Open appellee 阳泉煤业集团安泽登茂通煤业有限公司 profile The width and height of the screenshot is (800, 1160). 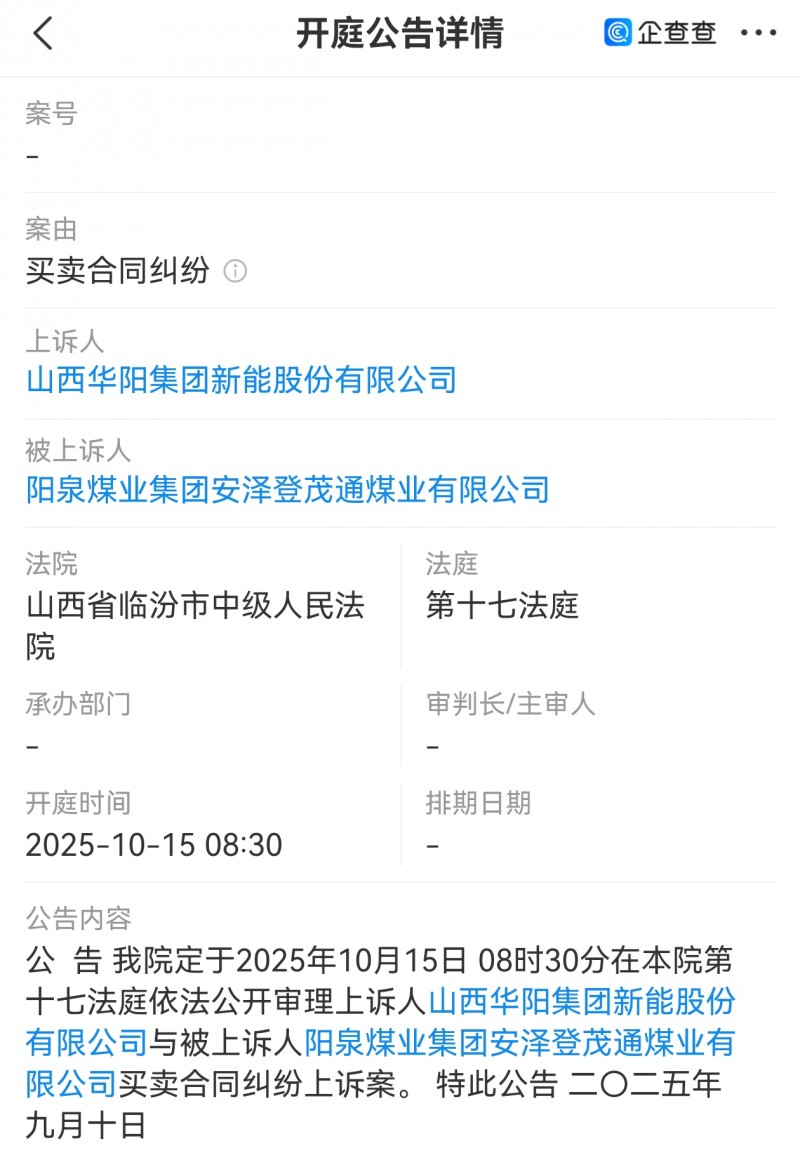[287, 490]
